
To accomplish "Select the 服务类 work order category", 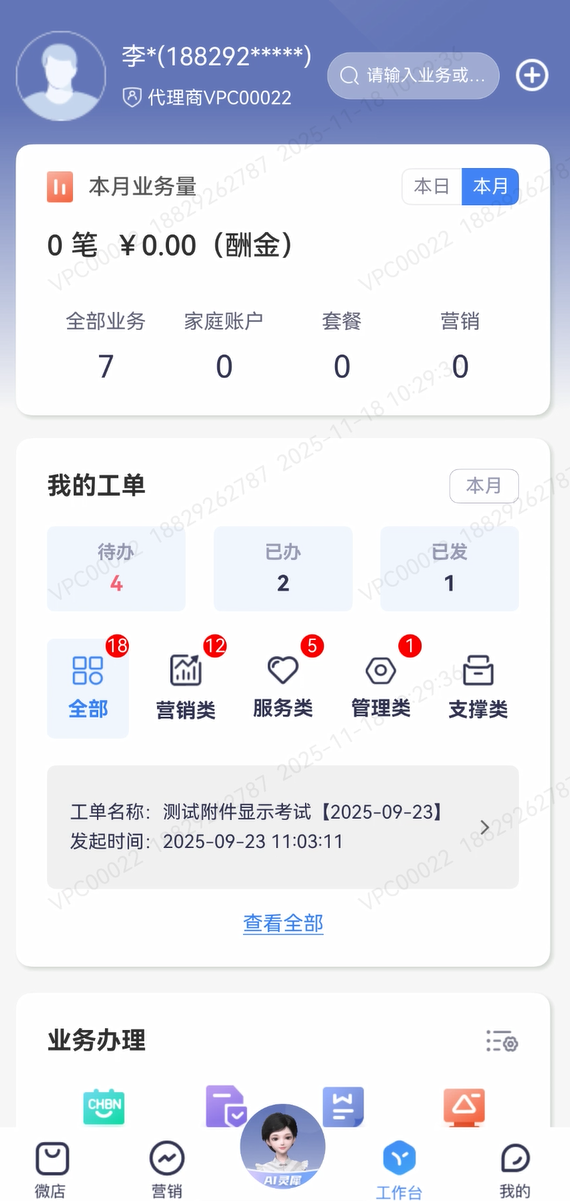I will click(x=283, y=688).
